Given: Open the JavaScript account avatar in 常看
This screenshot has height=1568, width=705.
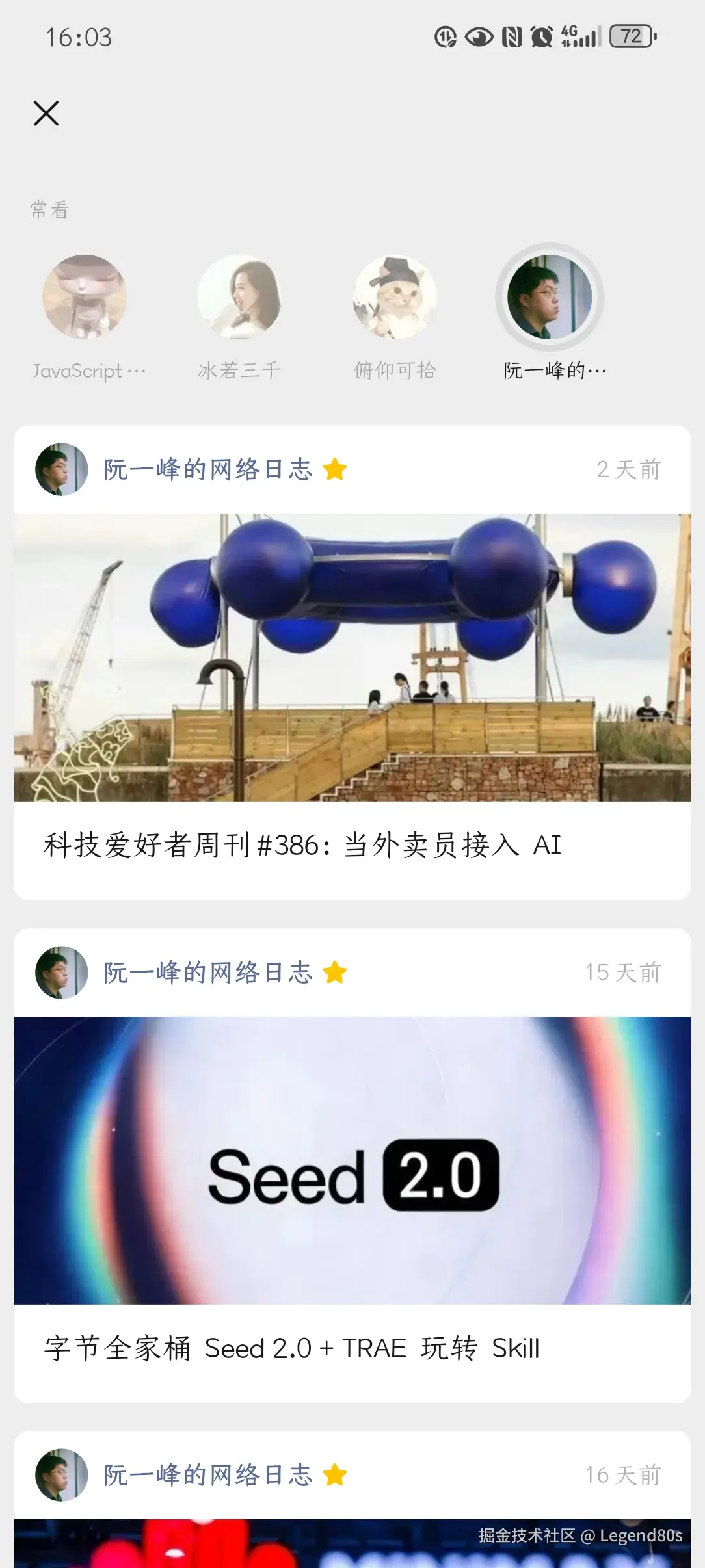Looking at the screenshot, I should point(85,298).
